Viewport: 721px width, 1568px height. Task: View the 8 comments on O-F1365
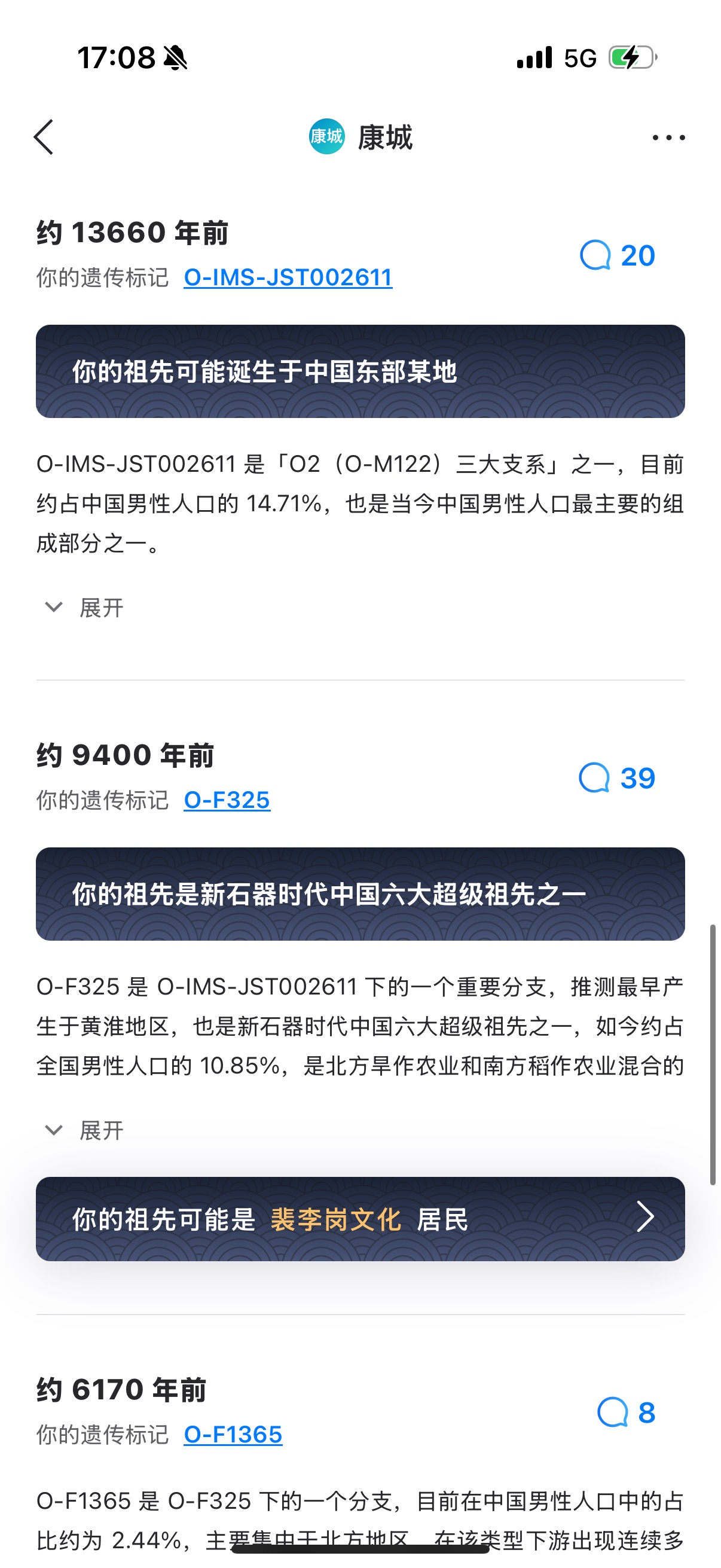point(626,1412)
